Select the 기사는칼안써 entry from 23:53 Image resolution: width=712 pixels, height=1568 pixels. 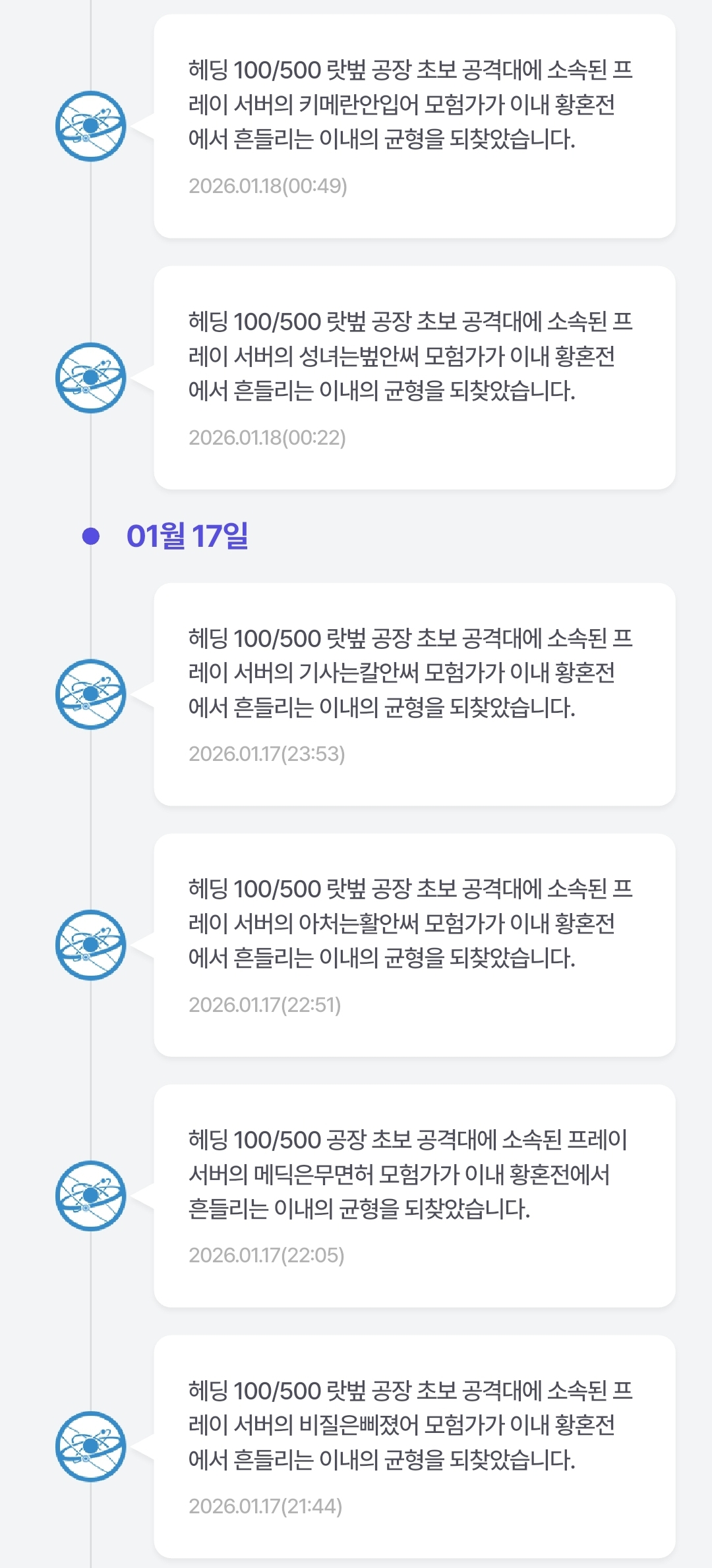click(414, 694)
